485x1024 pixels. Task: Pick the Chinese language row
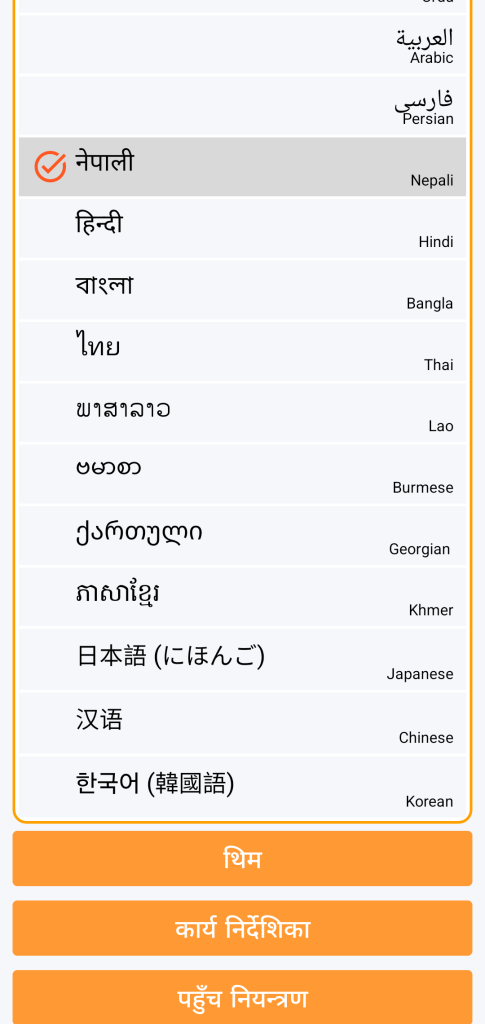(x=242, y=723)
